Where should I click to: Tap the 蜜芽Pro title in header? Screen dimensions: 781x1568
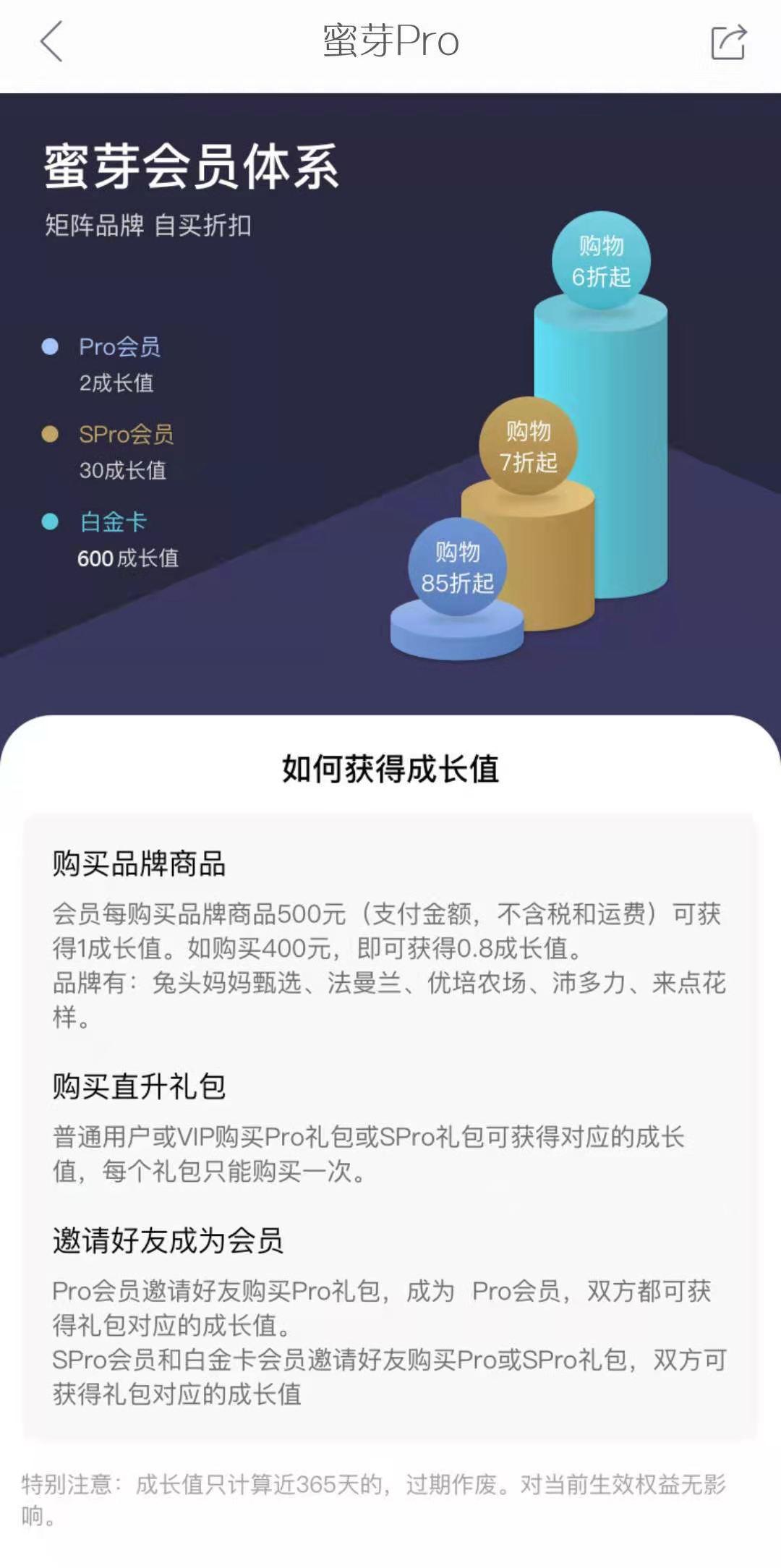click(x=390, y=41)
